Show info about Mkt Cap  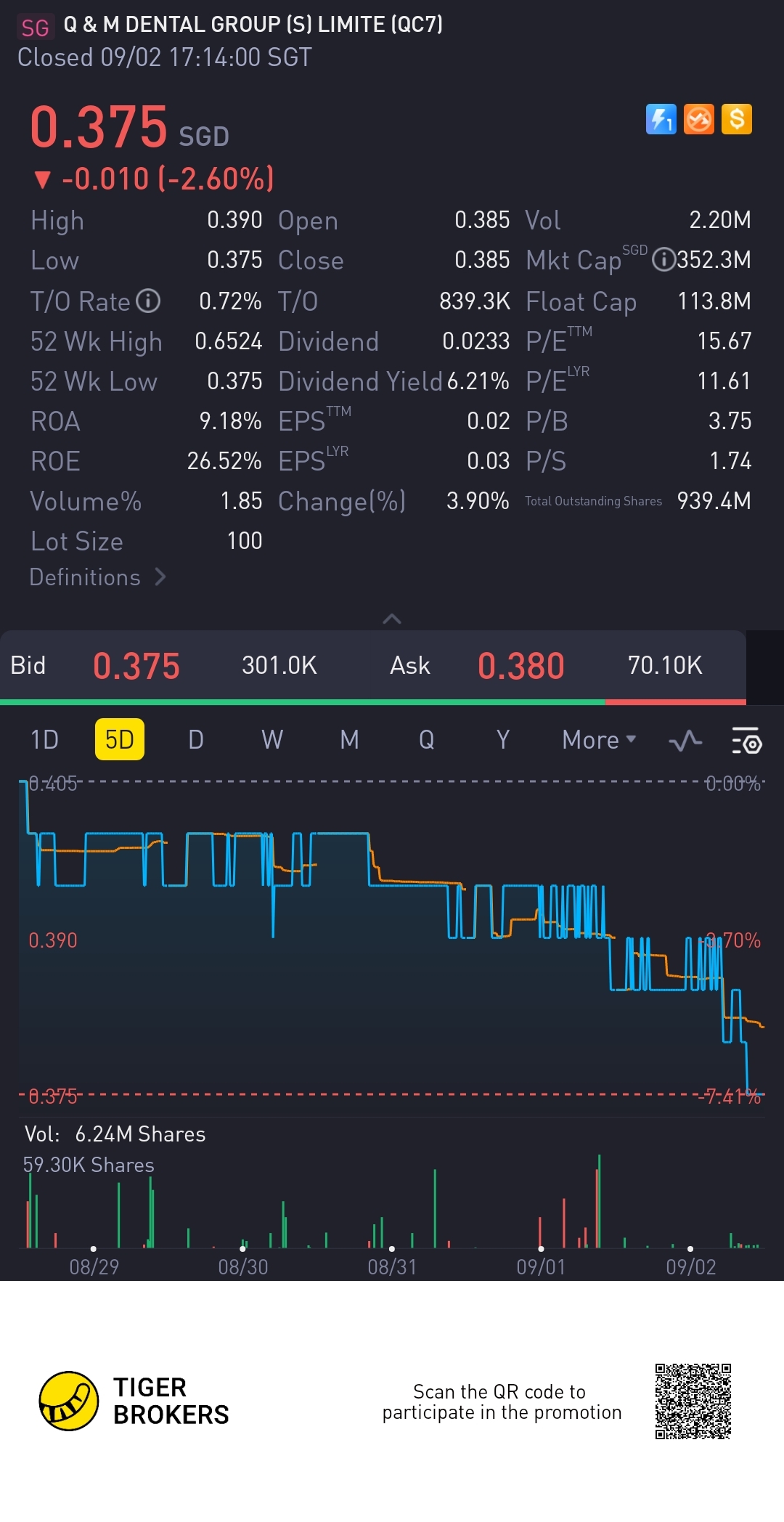pyautogui.click(x=663, y=260)
